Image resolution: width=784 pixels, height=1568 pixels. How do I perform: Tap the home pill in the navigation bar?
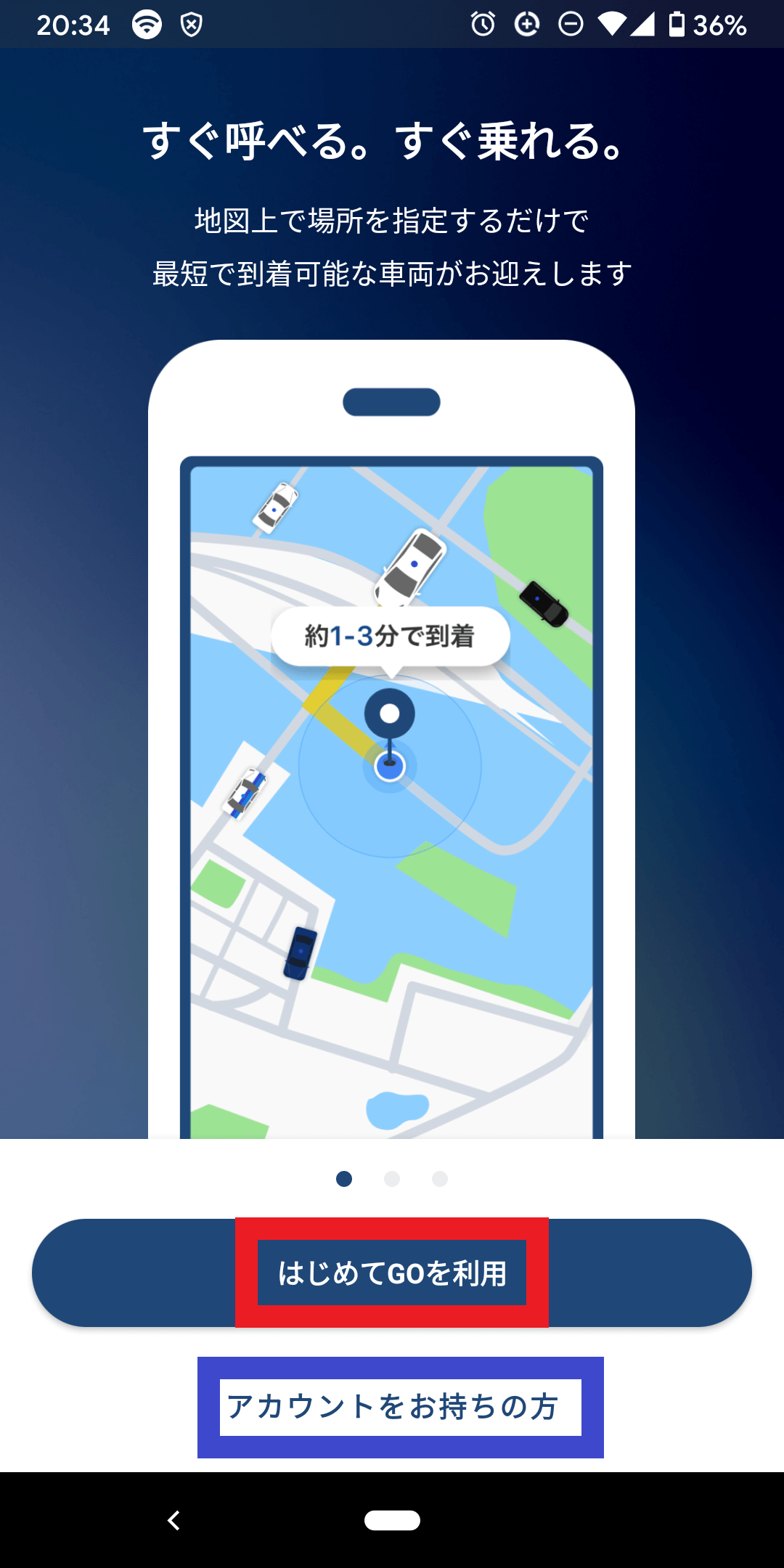(392, 1520)
